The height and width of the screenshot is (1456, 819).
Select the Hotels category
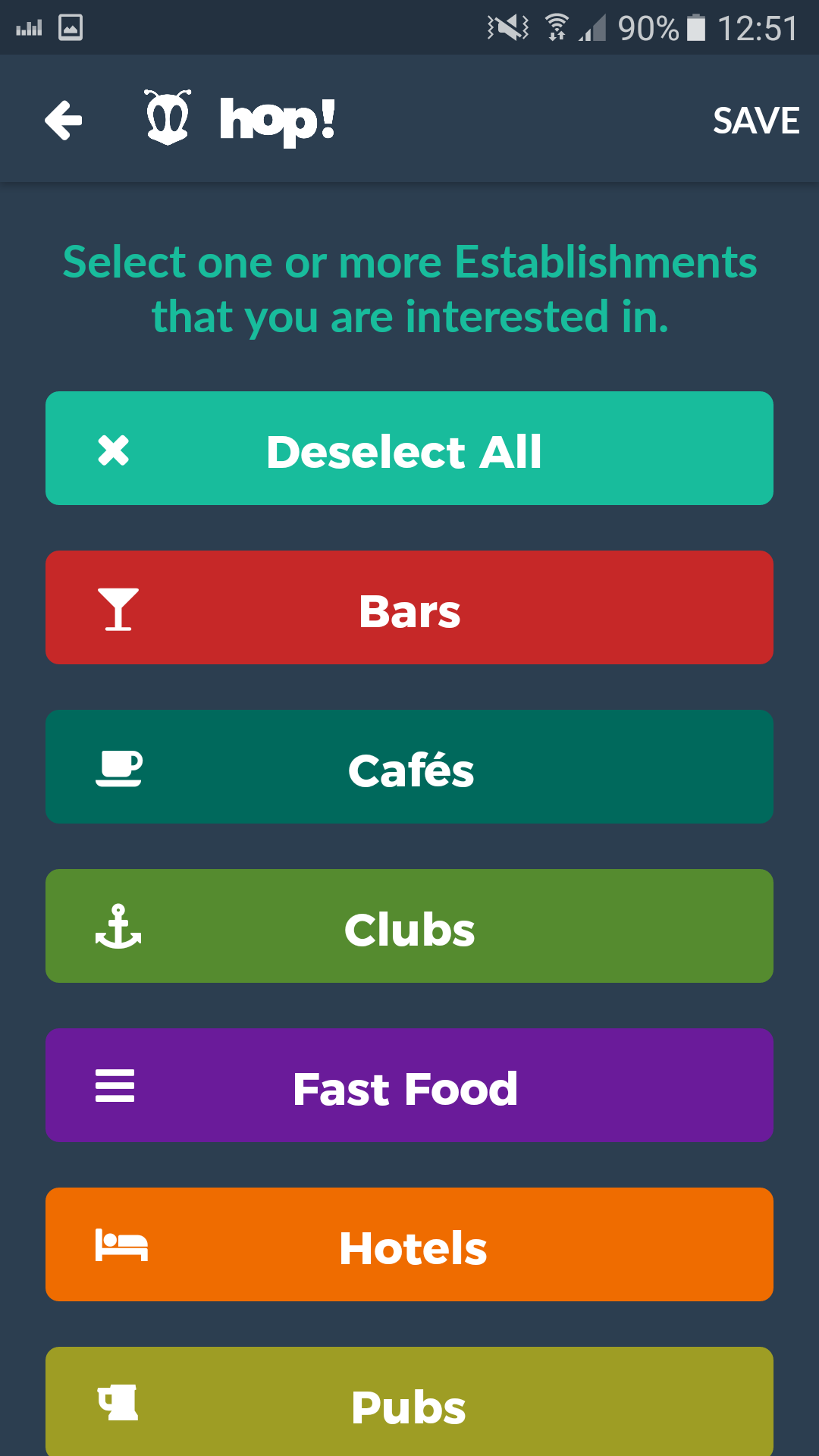(x=409, y=1244)
